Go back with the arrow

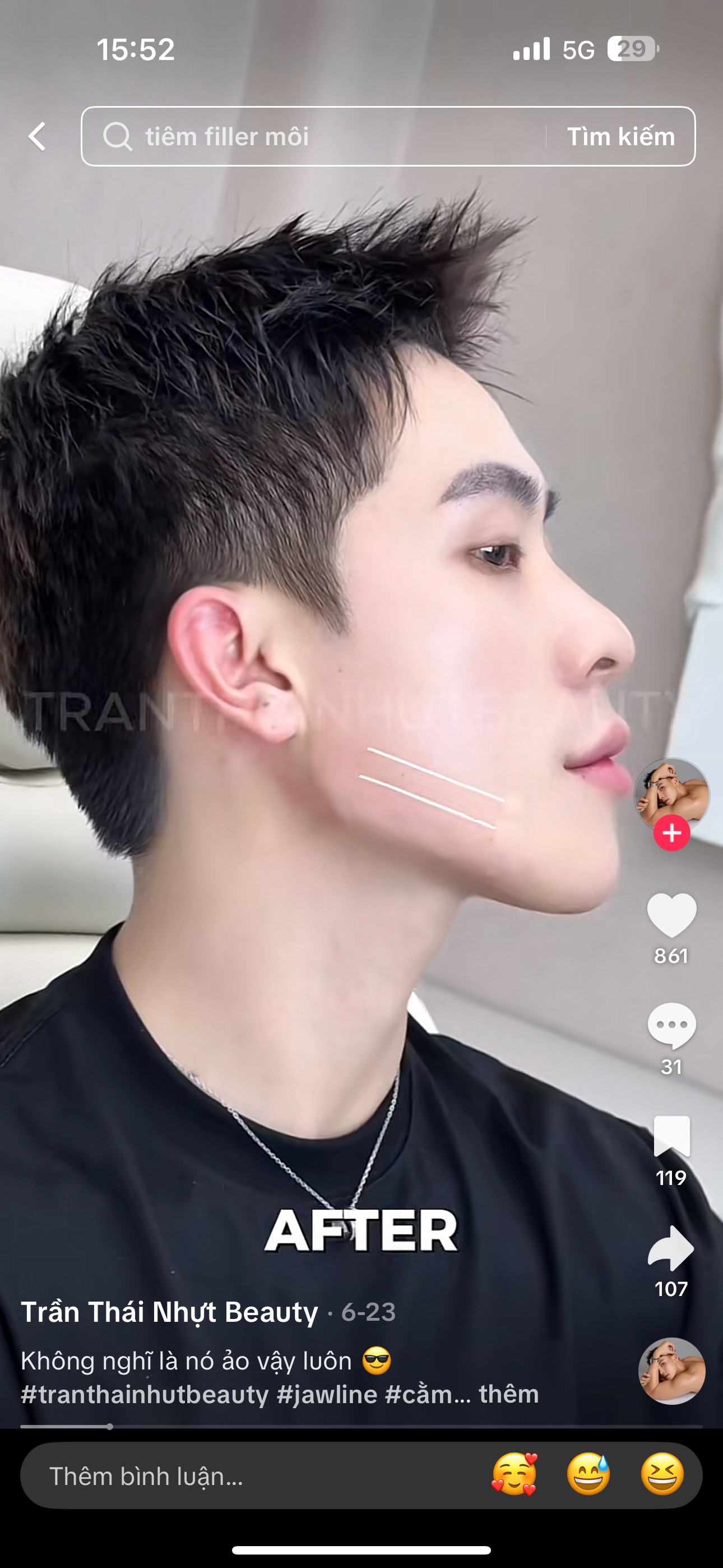37,136
